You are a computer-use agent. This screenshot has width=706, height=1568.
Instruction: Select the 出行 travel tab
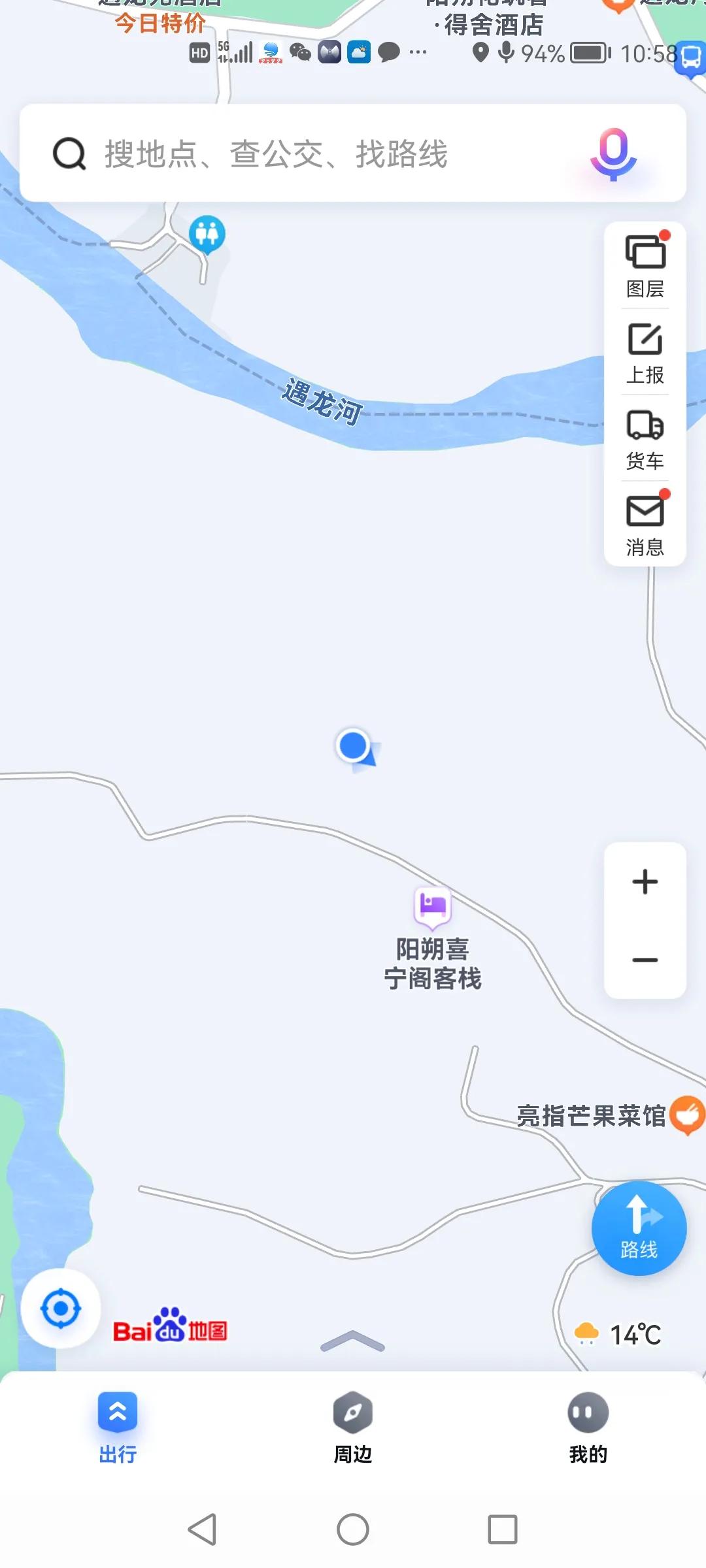(x=118, y=1428)
